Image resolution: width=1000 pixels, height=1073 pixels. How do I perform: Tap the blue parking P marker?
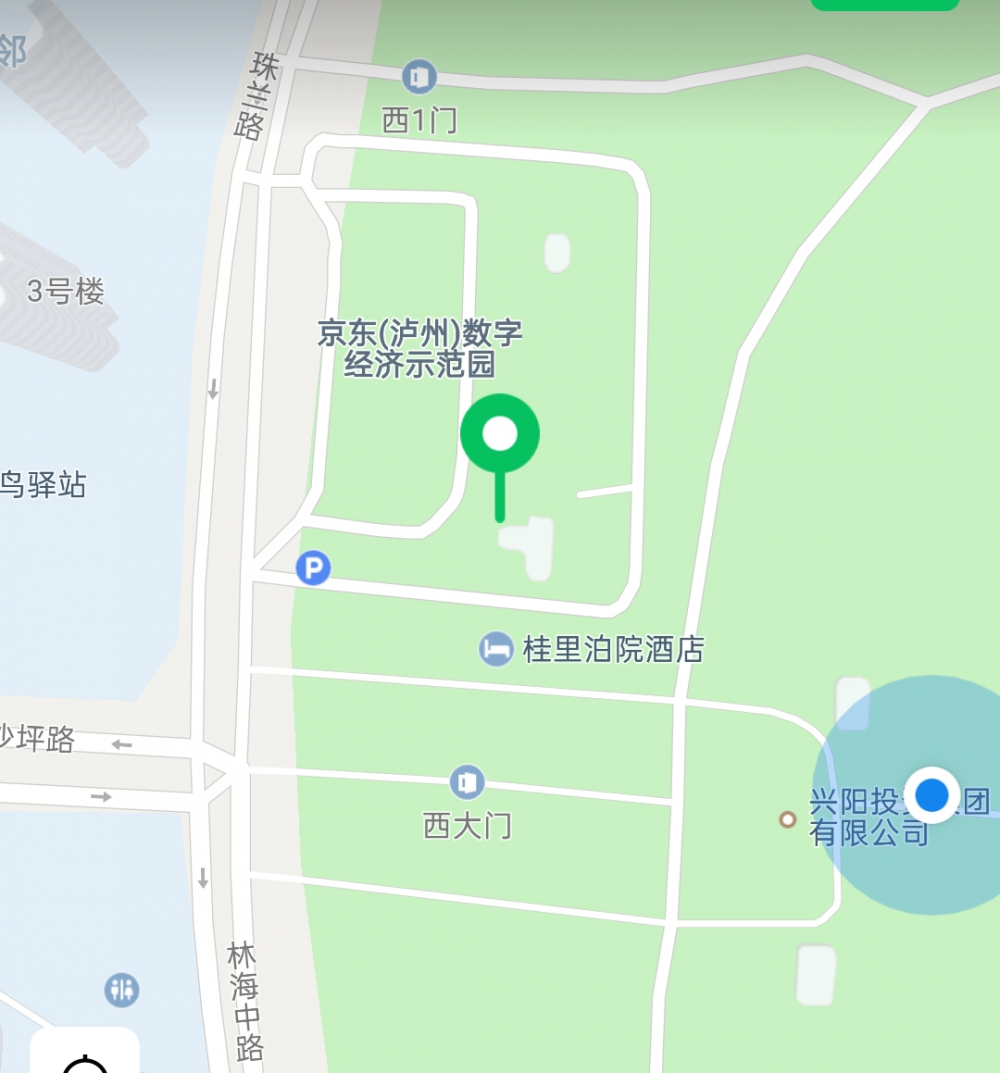point(313,569)
